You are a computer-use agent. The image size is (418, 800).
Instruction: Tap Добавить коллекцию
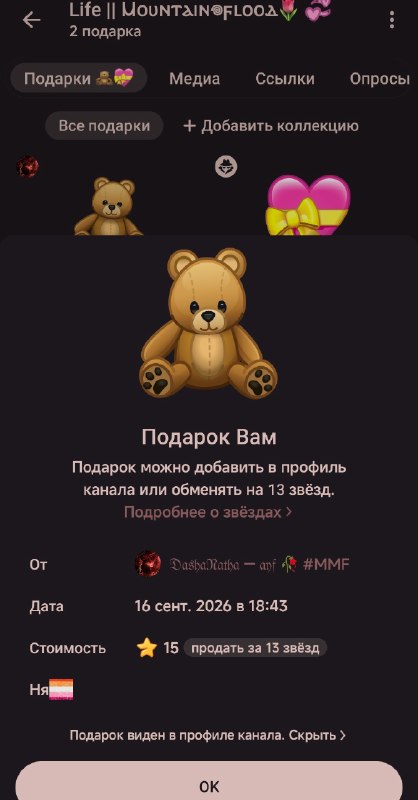click(271, 126)
